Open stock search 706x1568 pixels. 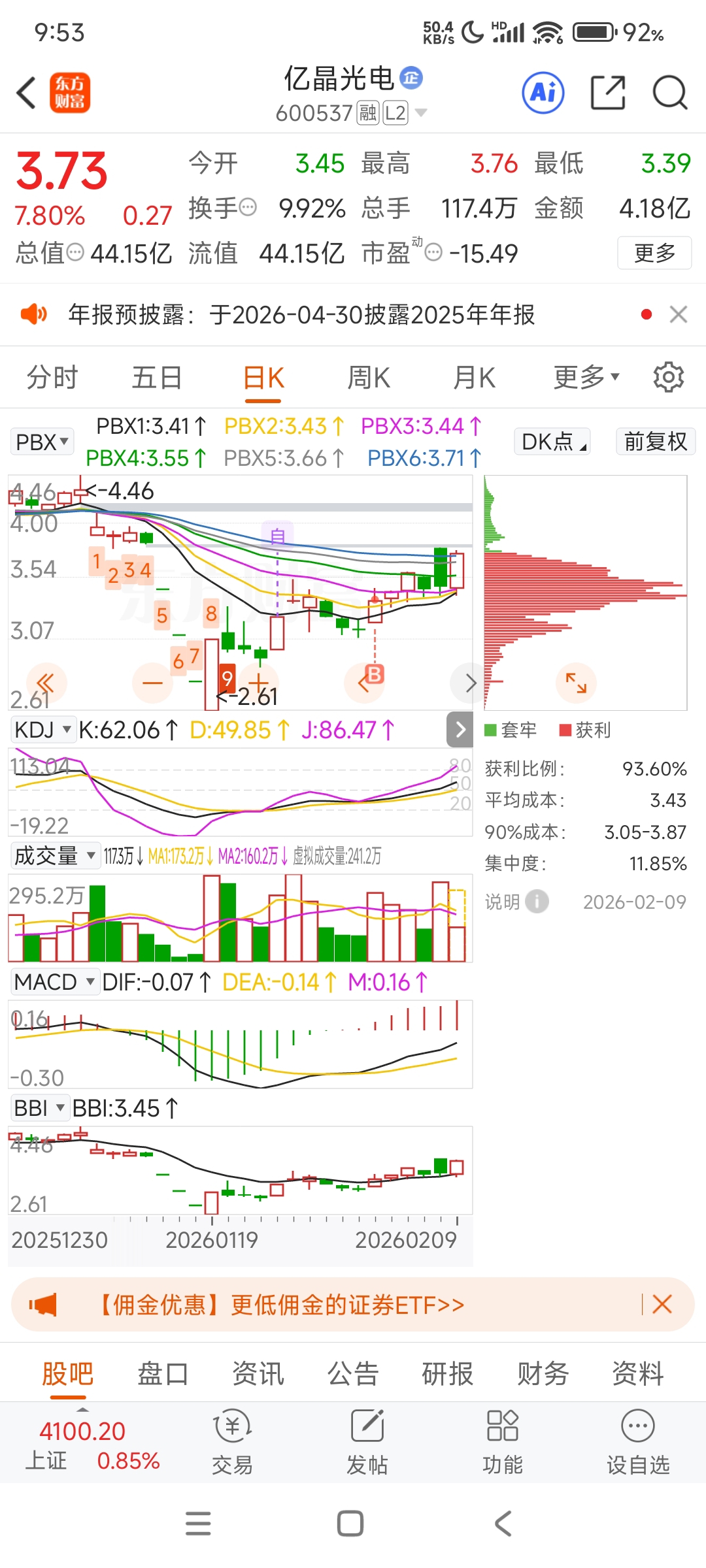(x=670, y=92)
